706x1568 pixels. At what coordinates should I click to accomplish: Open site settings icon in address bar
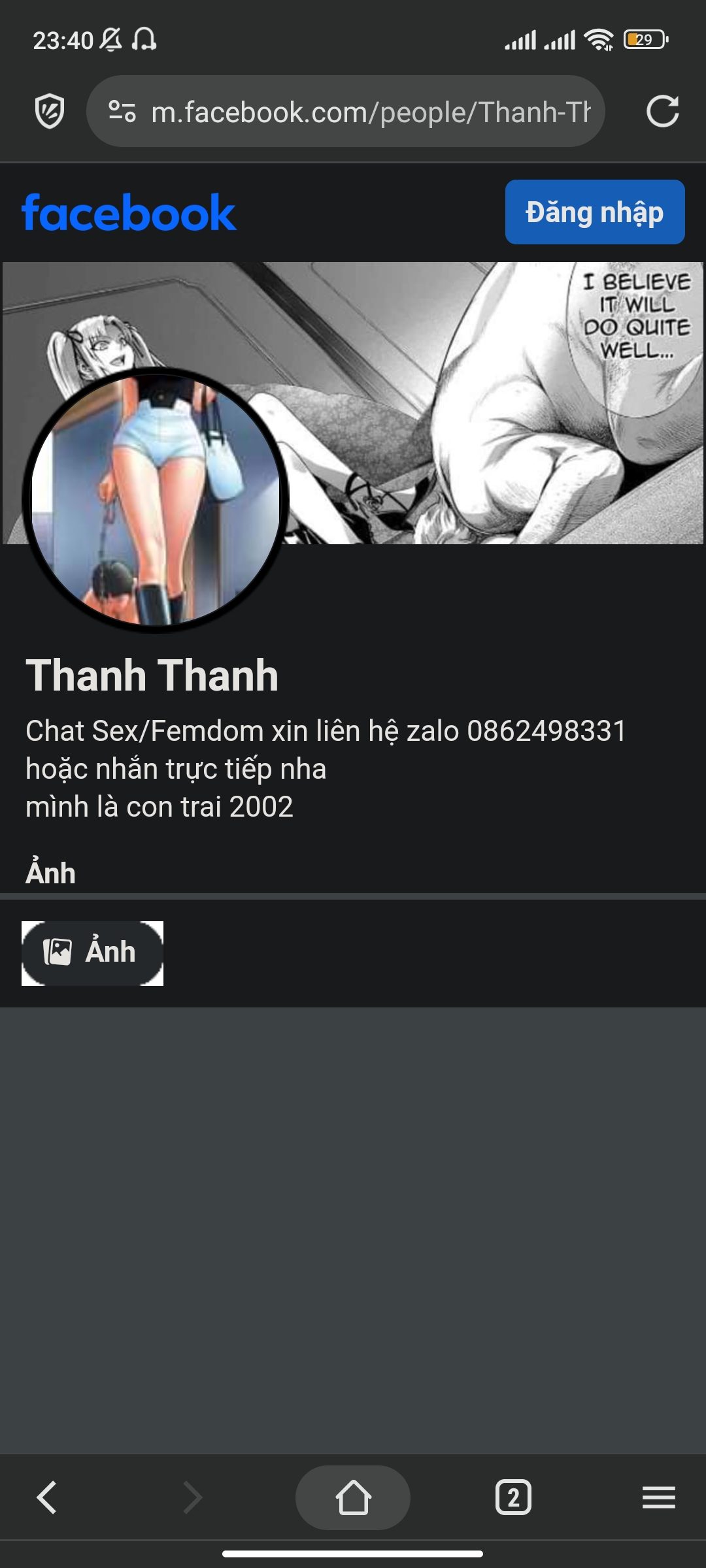point(122,111)
